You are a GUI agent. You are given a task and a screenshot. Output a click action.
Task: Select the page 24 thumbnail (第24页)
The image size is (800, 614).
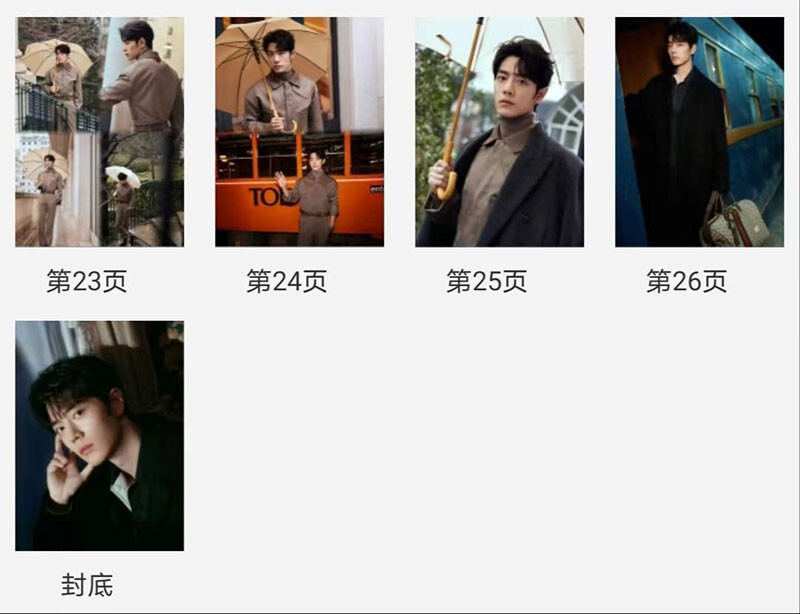pos(299,132)
